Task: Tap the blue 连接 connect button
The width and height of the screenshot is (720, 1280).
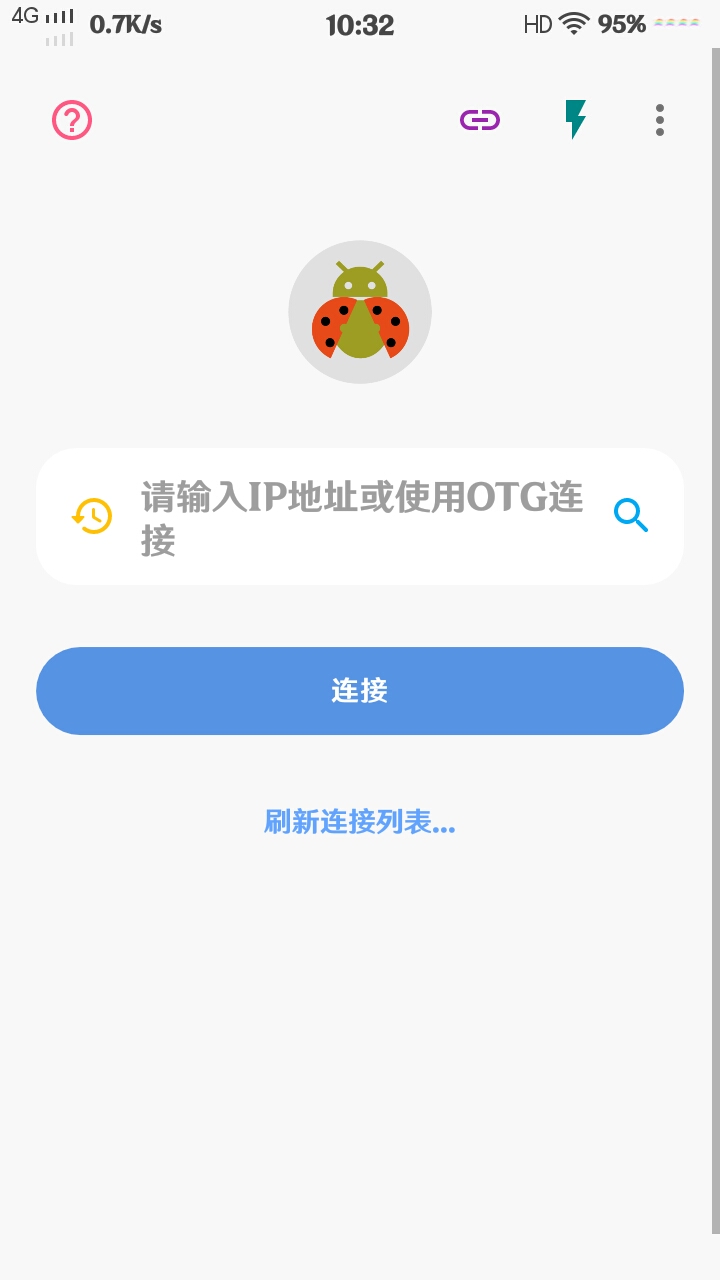Action: [360, 691]
